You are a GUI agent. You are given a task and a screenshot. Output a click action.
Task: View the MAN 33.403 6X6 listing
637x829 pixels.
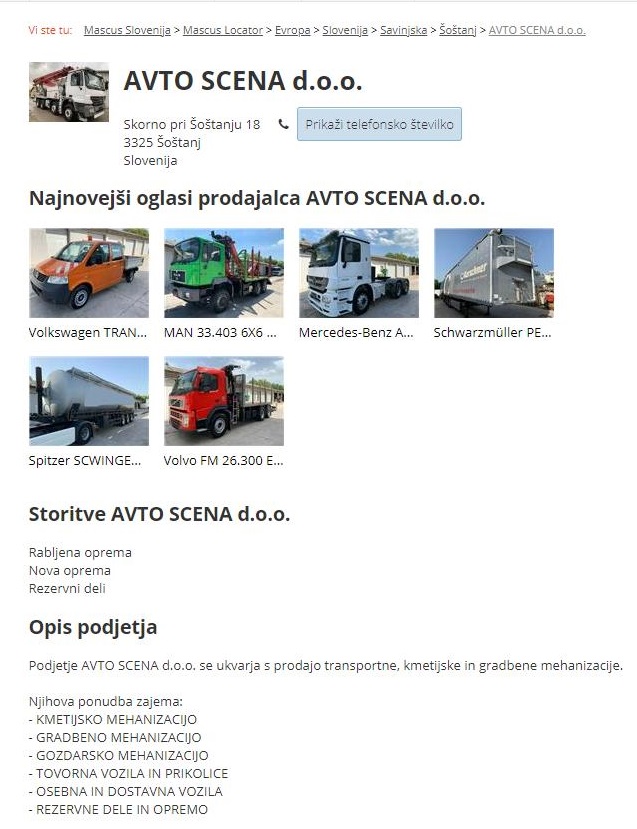(224, 273)
